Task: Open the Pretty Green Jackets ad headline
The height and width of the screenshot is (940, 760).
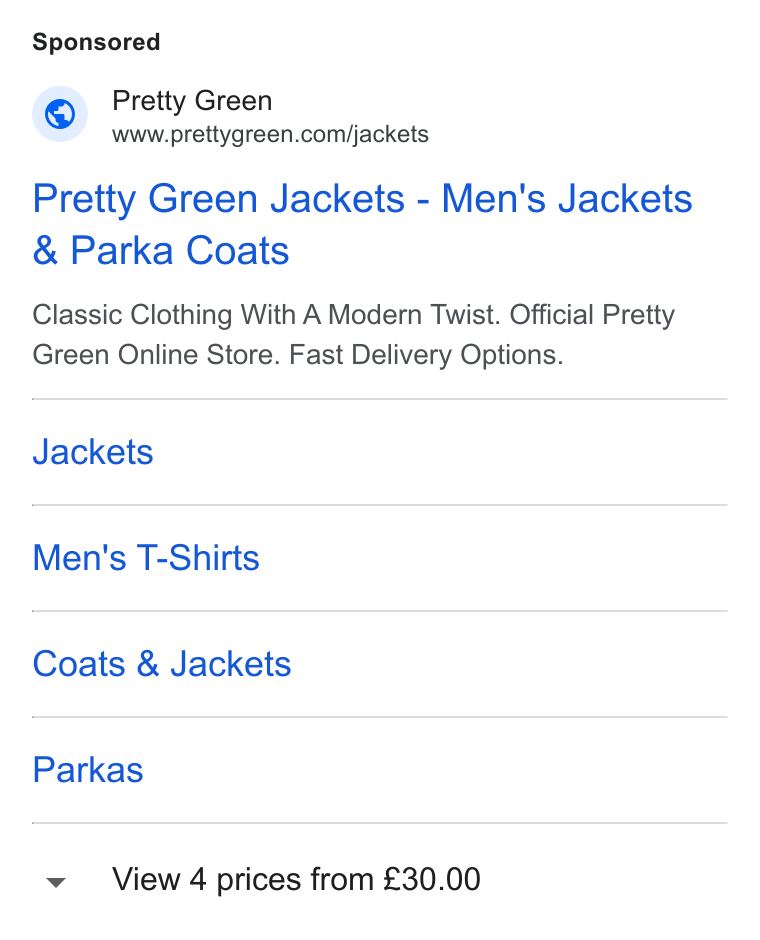Action: click(362, 224)
